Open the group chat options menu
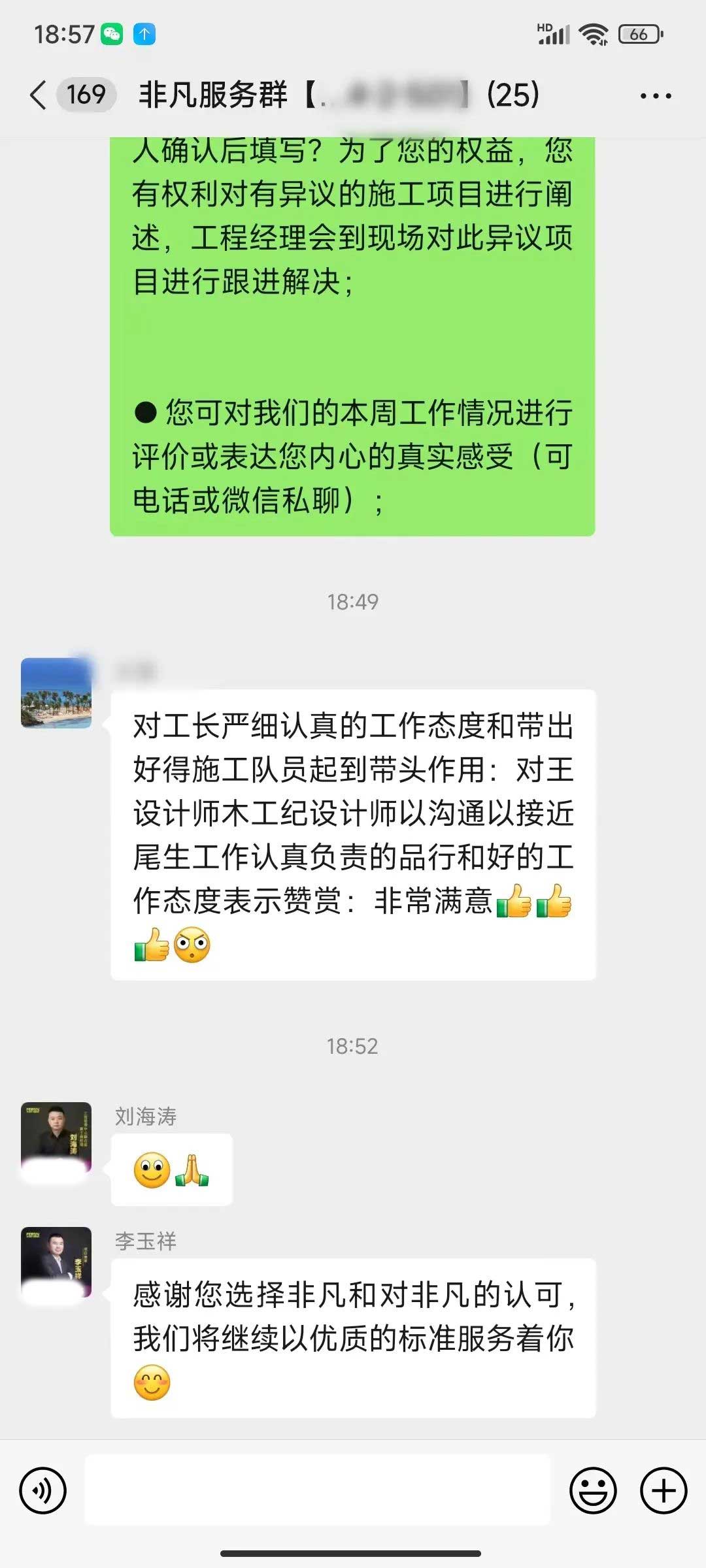This screenshot has height=1568, width=706. pyautogui.click(x=656, y=96)
